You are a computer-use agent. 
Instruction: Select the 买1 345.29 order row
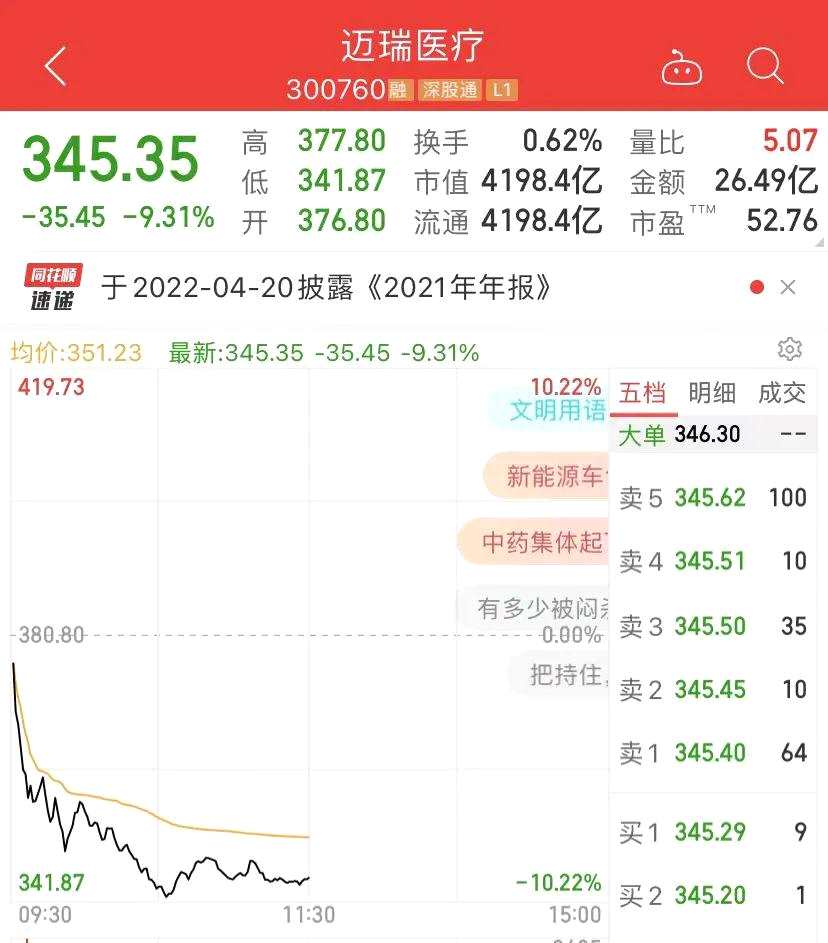712,832
